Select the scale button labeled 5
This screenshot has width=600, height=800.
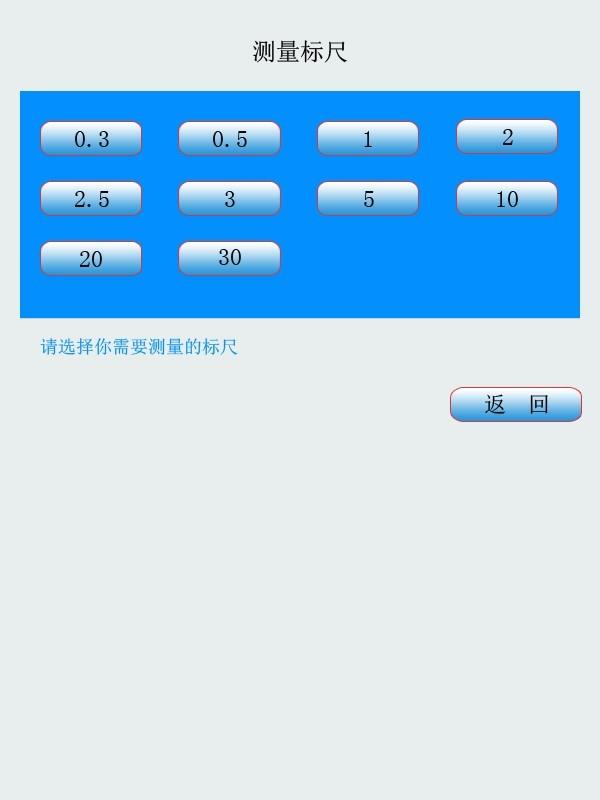tap(368, 198)
